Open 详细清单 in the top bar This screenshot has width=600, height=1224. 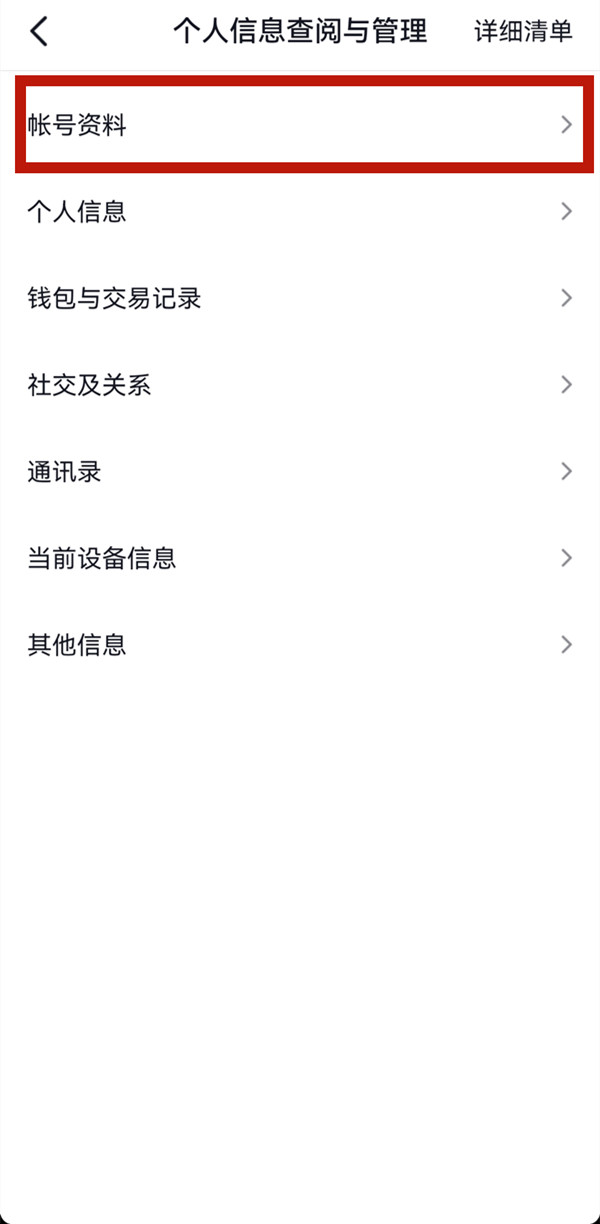(523, 31)
